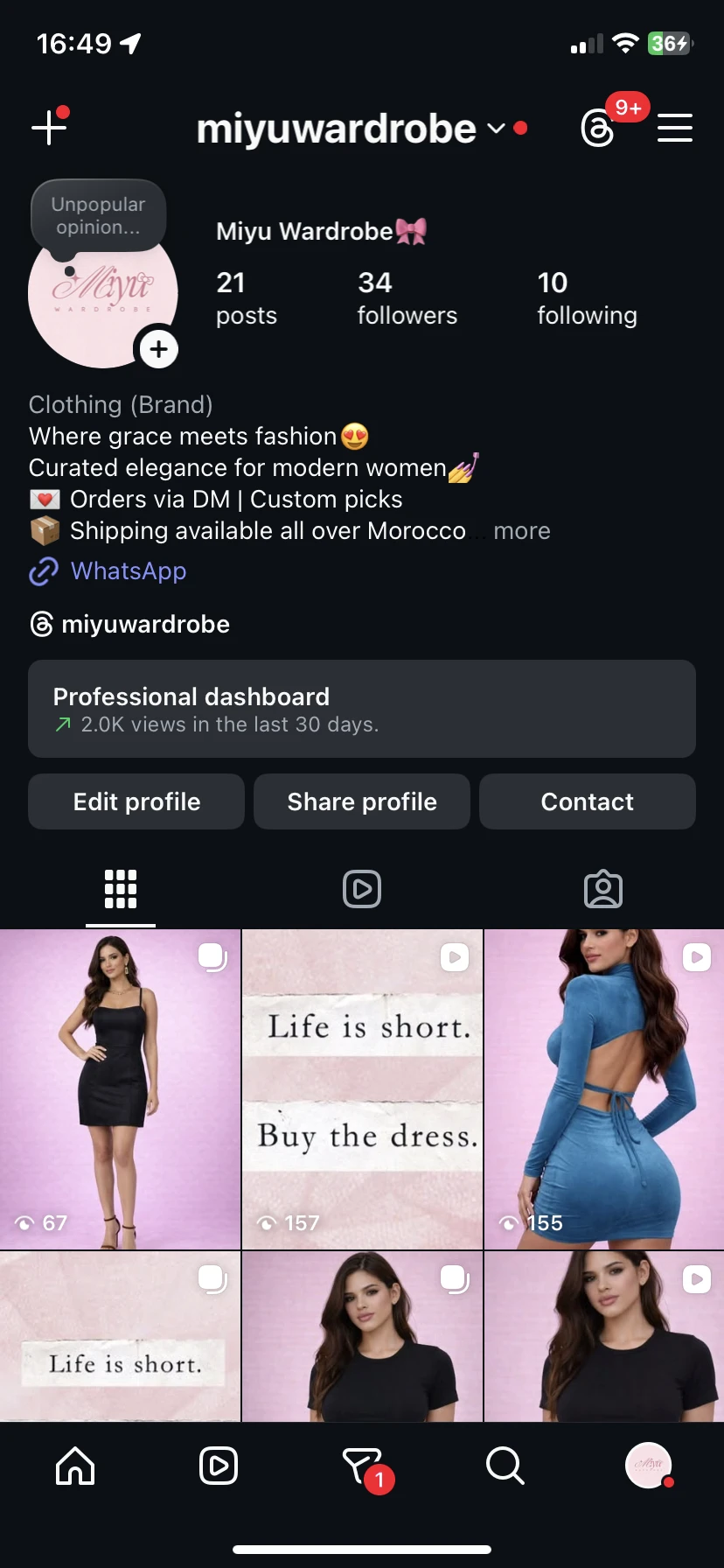This screenshot has width=724, height=1568.
Task: Open the black dress post with 67 views
Action: click(120, 1089)
